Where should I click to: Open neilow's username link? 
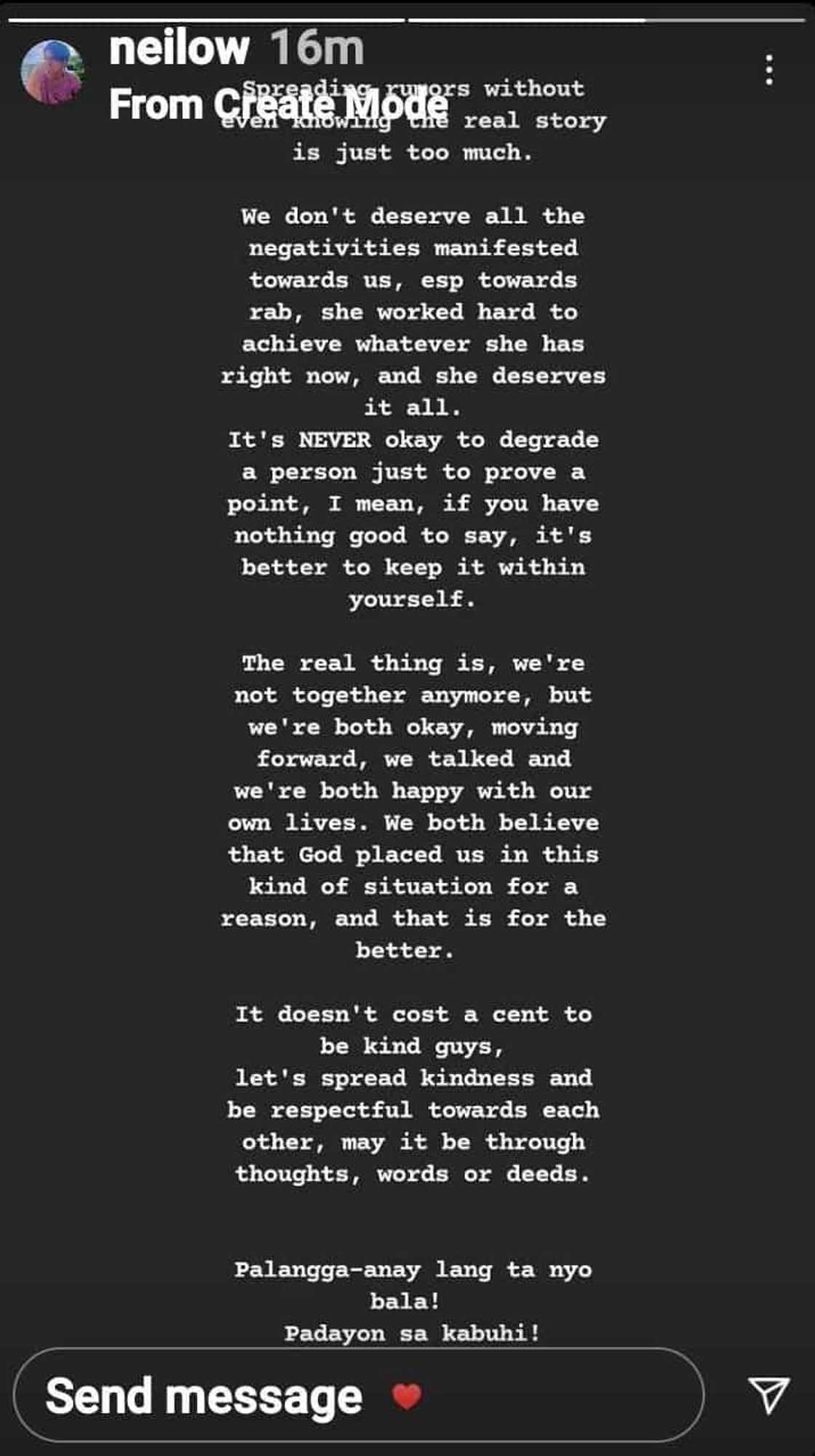point(179,48)
